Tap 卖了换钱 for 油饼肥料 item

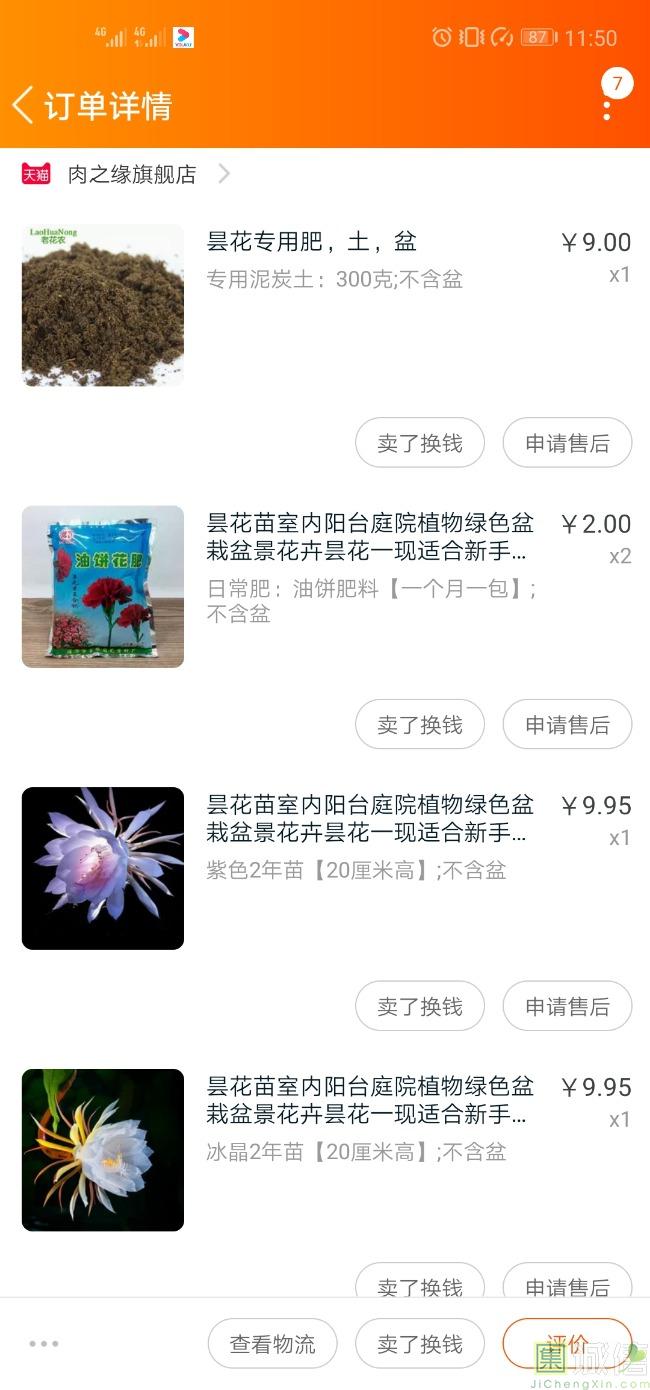[420, 725]
